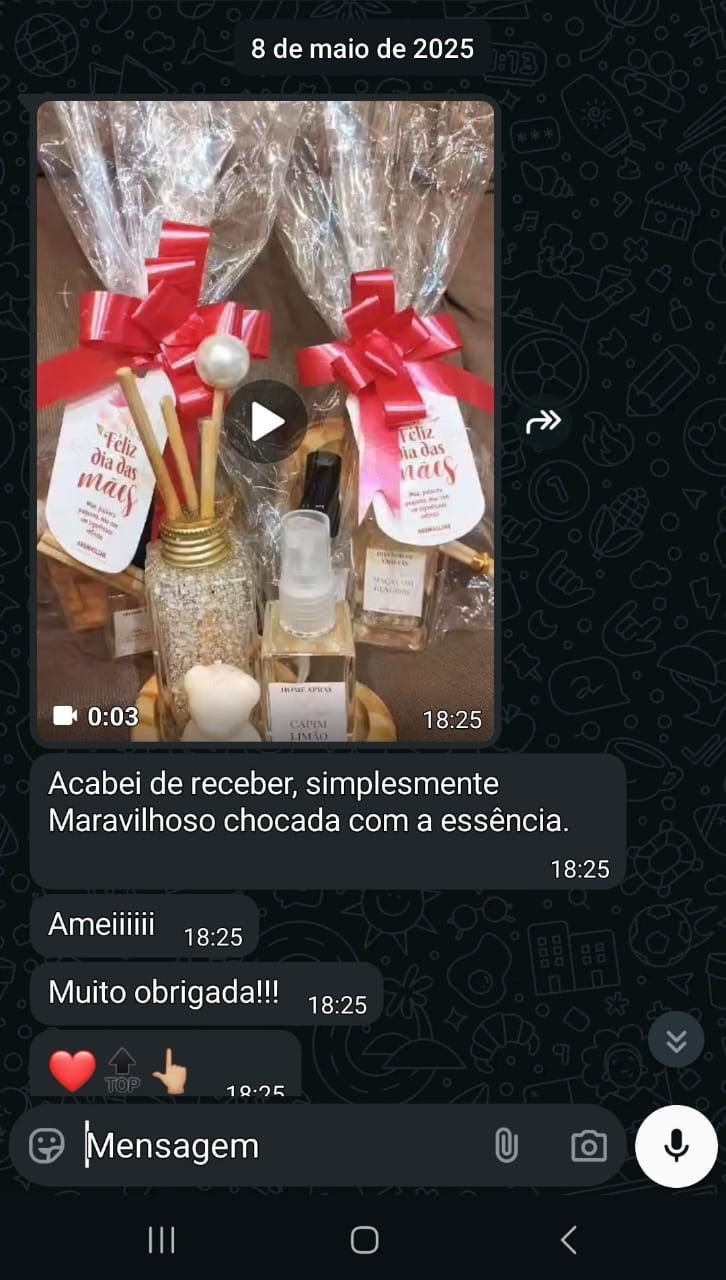The image size is (726, 1280).
Task: Open the emoji picker
Action: (47, 1146)
